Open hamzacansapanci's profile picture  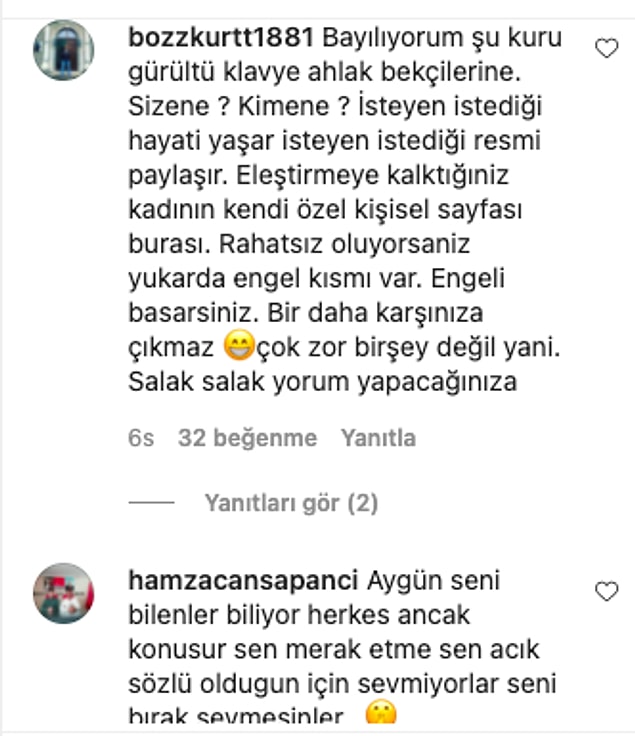[64, 593]
